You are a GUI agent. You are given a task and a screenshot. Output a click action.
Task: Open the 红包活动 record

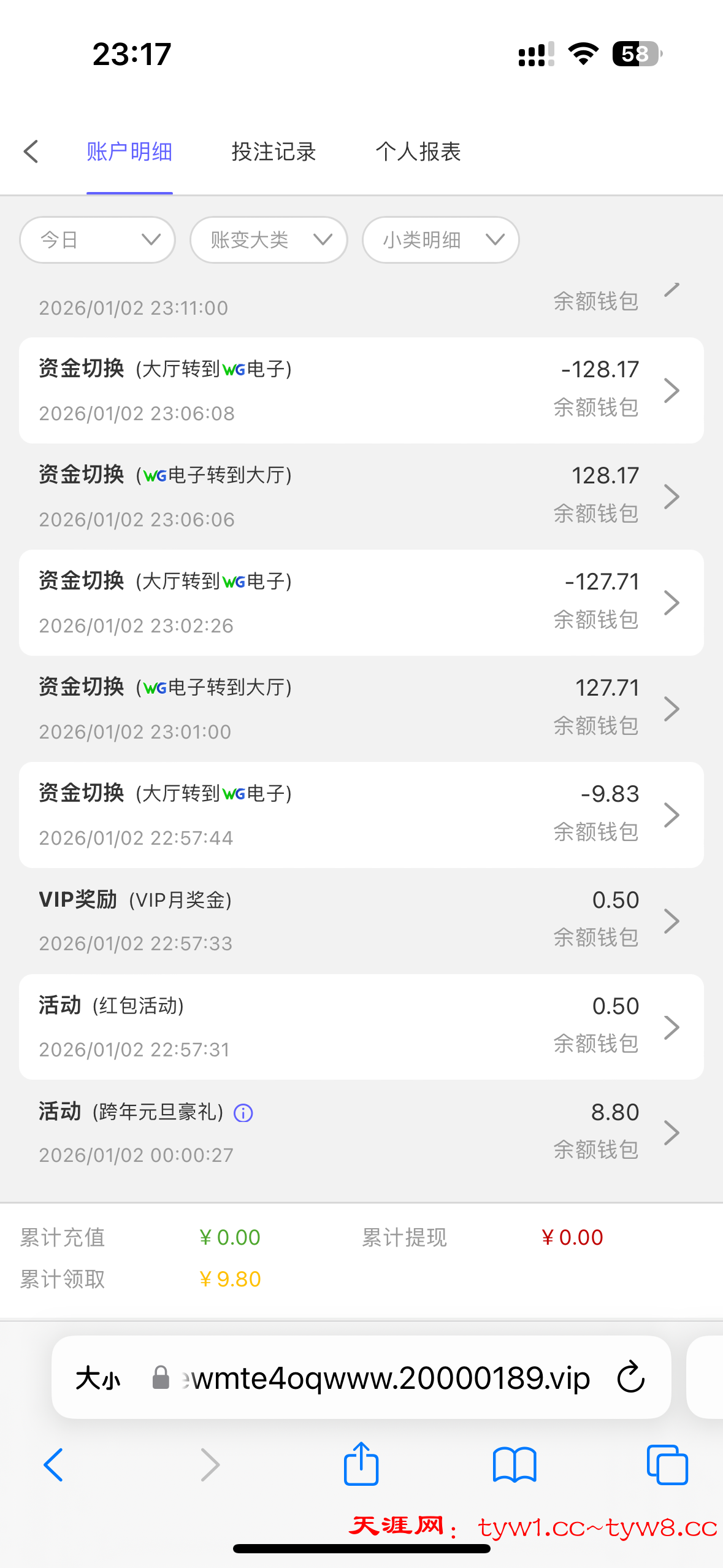[x=361, y=1027]
